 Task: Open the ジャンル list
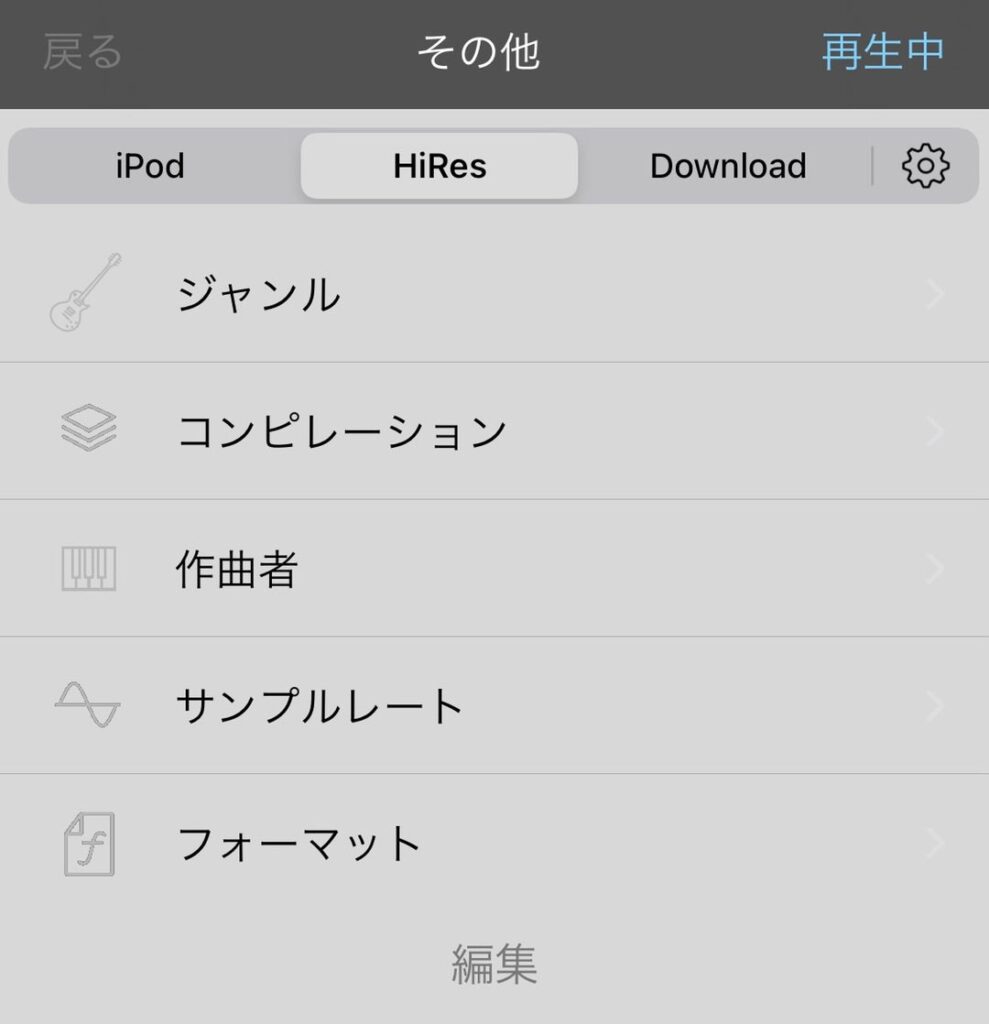[494, 294]
